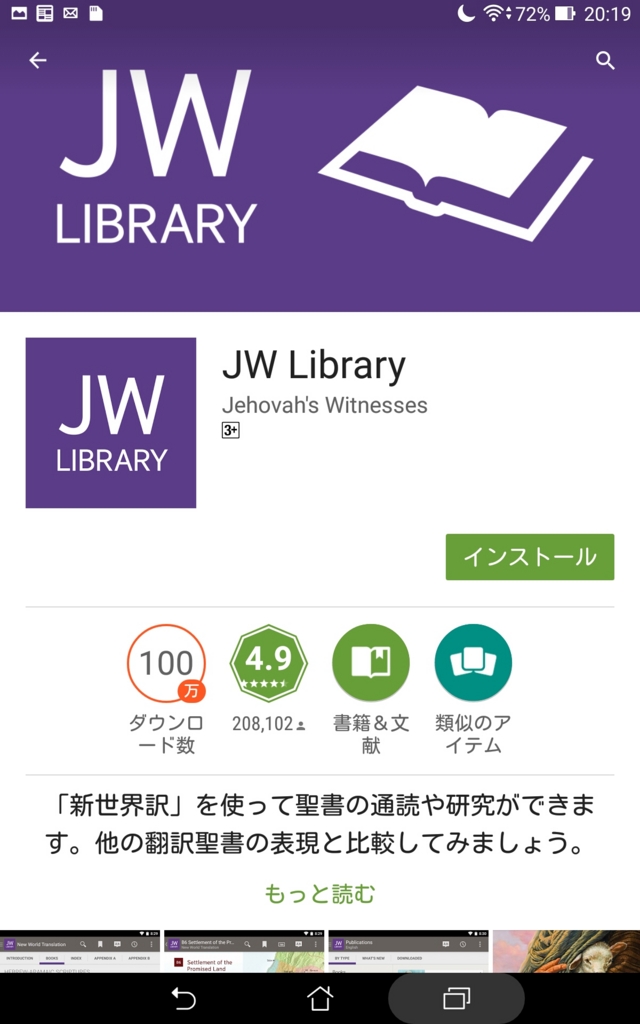Expand description with もっと読む

[x=320, y=893]
